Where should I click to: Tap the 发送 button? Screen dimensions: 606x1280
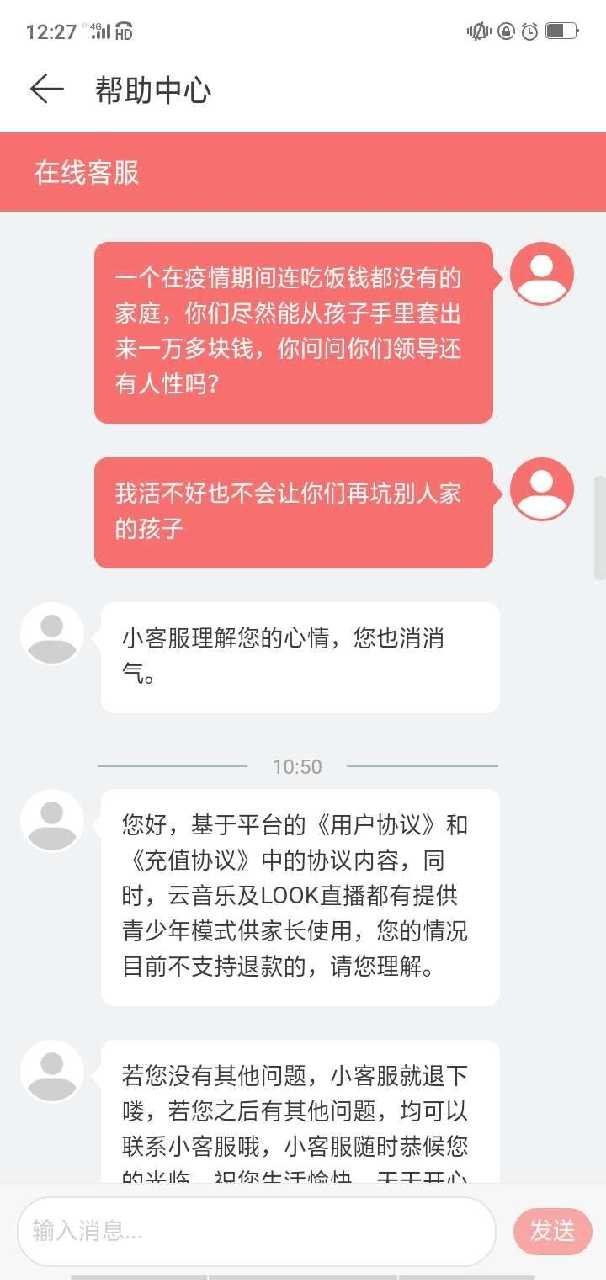(552, 1231)
